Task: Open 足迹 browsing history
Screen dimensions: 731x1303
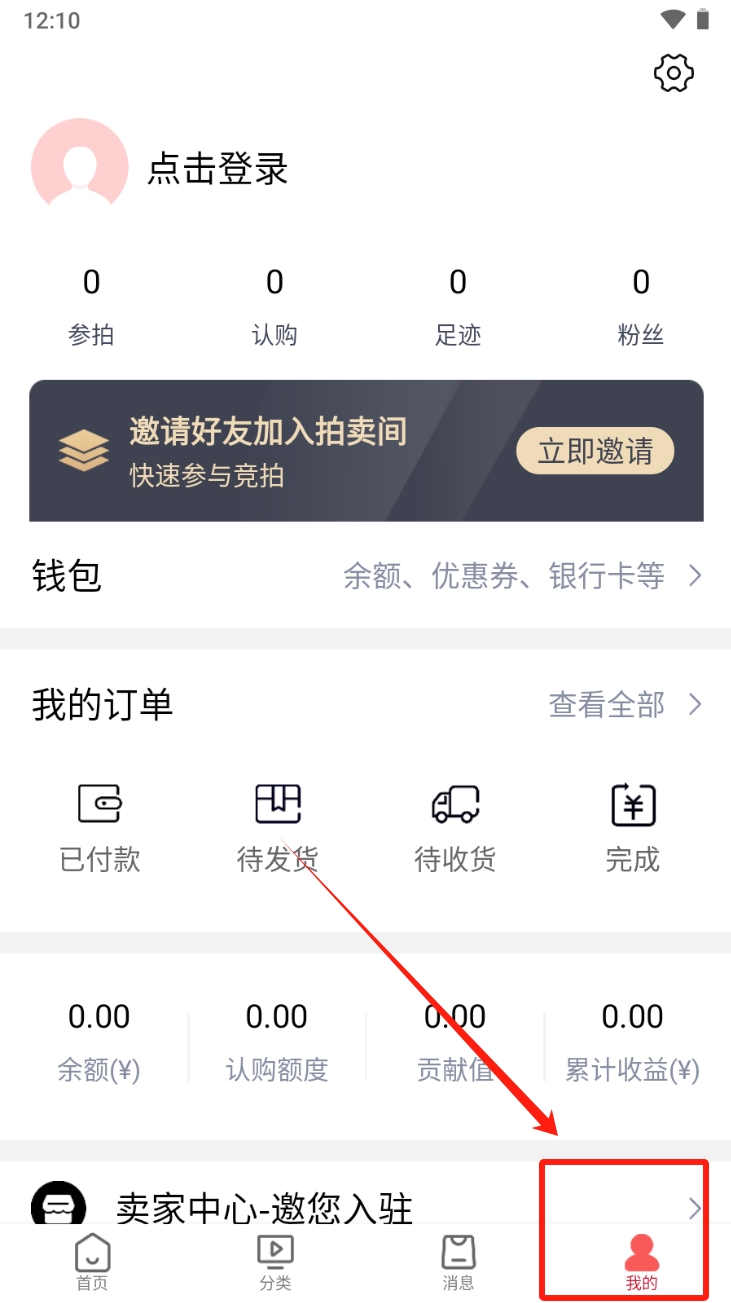Action: point(458,306)
